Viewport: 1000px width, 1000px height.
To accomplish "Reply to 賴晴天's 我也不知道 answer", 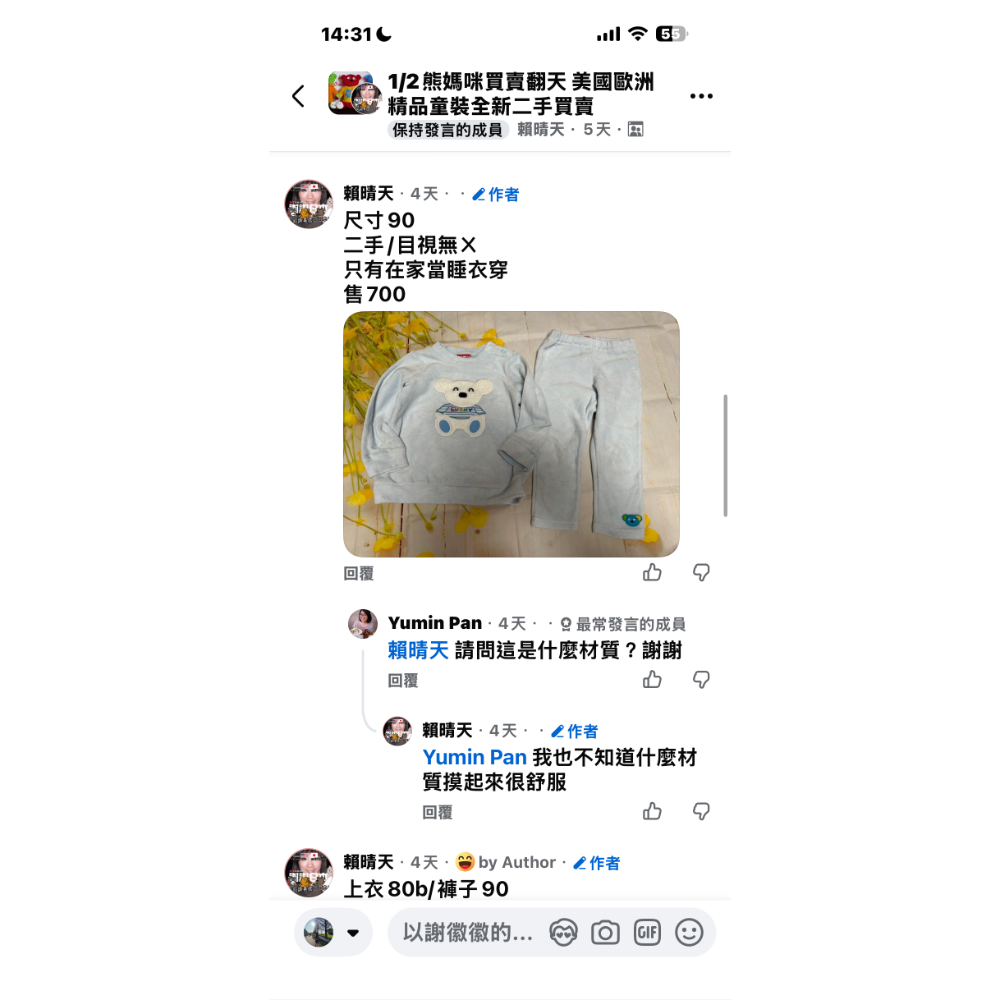I will coord(437,813).
